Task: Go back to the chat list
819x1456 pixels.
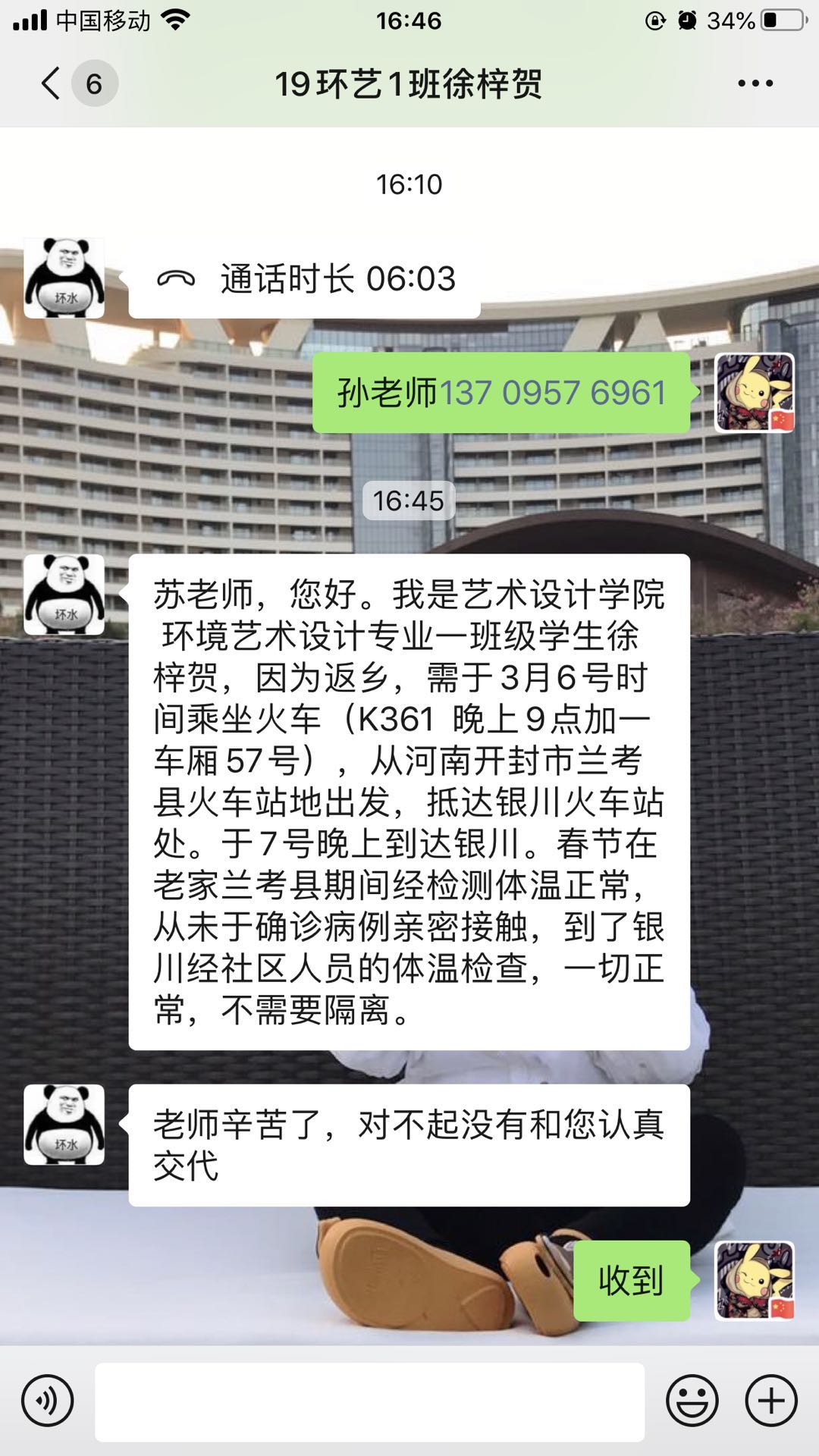Action: [x=52, y=83]
